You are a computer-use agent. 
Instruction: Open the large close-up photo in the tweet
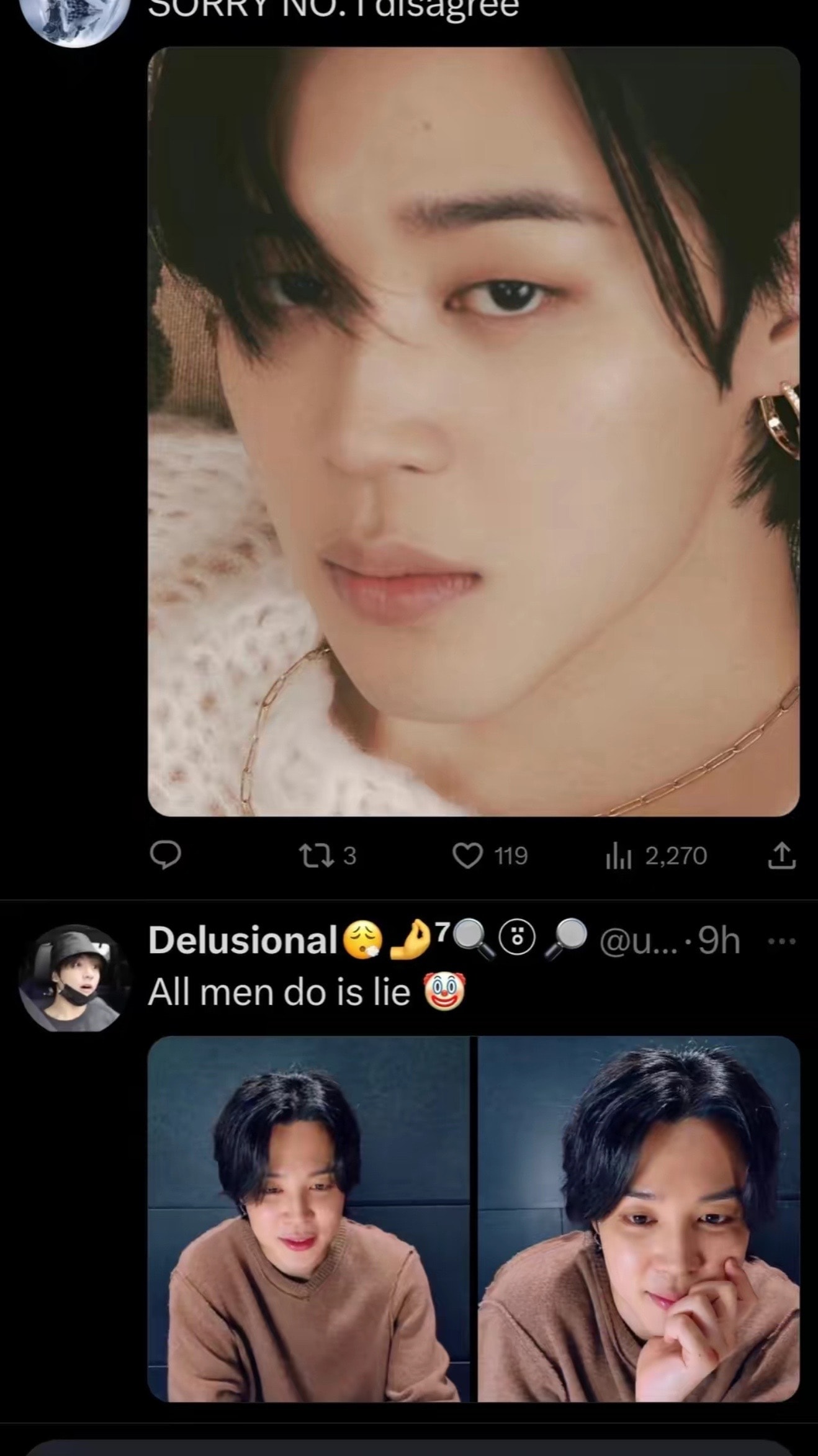point(474,431)
